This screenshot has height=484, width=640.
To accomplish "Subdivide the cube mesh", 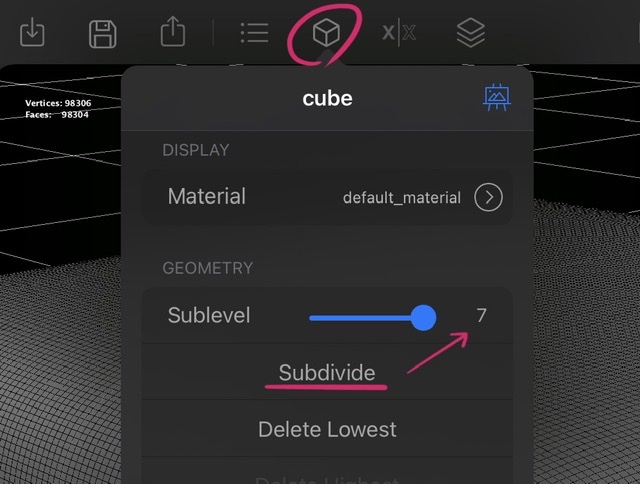I will pyautogui.click(x=327, y=374).
